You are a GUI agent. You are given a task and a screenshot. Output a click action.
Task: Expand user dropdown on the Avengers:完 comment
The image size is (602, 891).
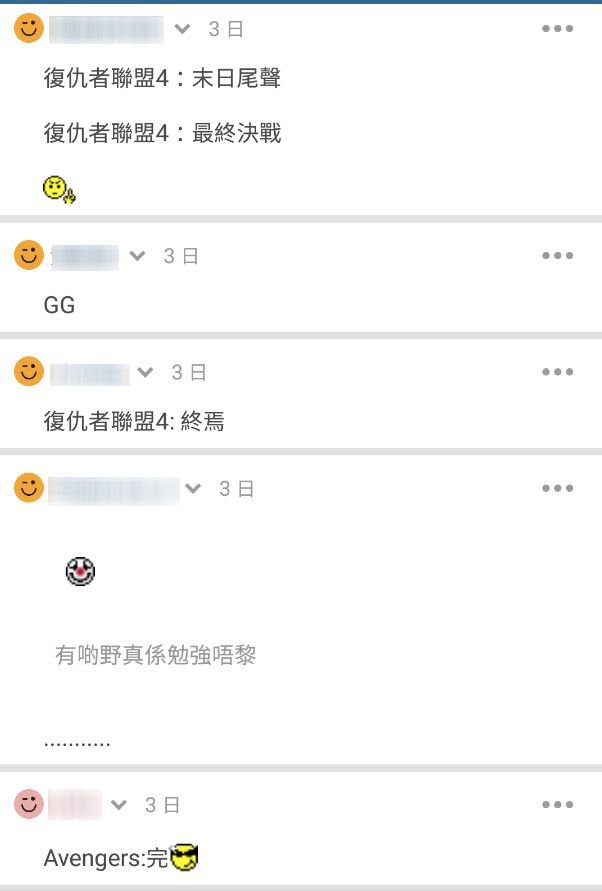(119, 805)
